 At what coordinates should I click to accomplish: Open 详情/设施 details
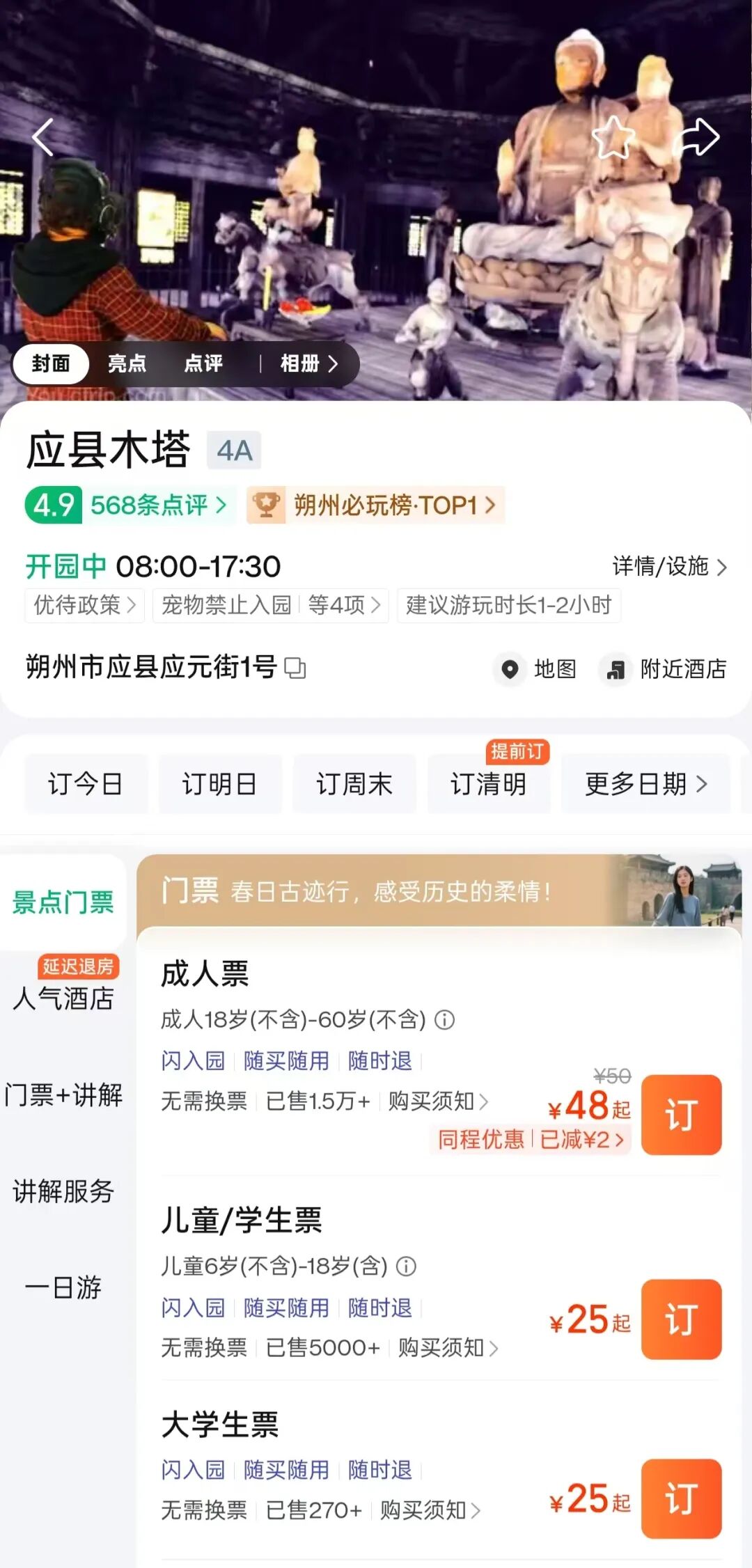(x=669, y=567)
